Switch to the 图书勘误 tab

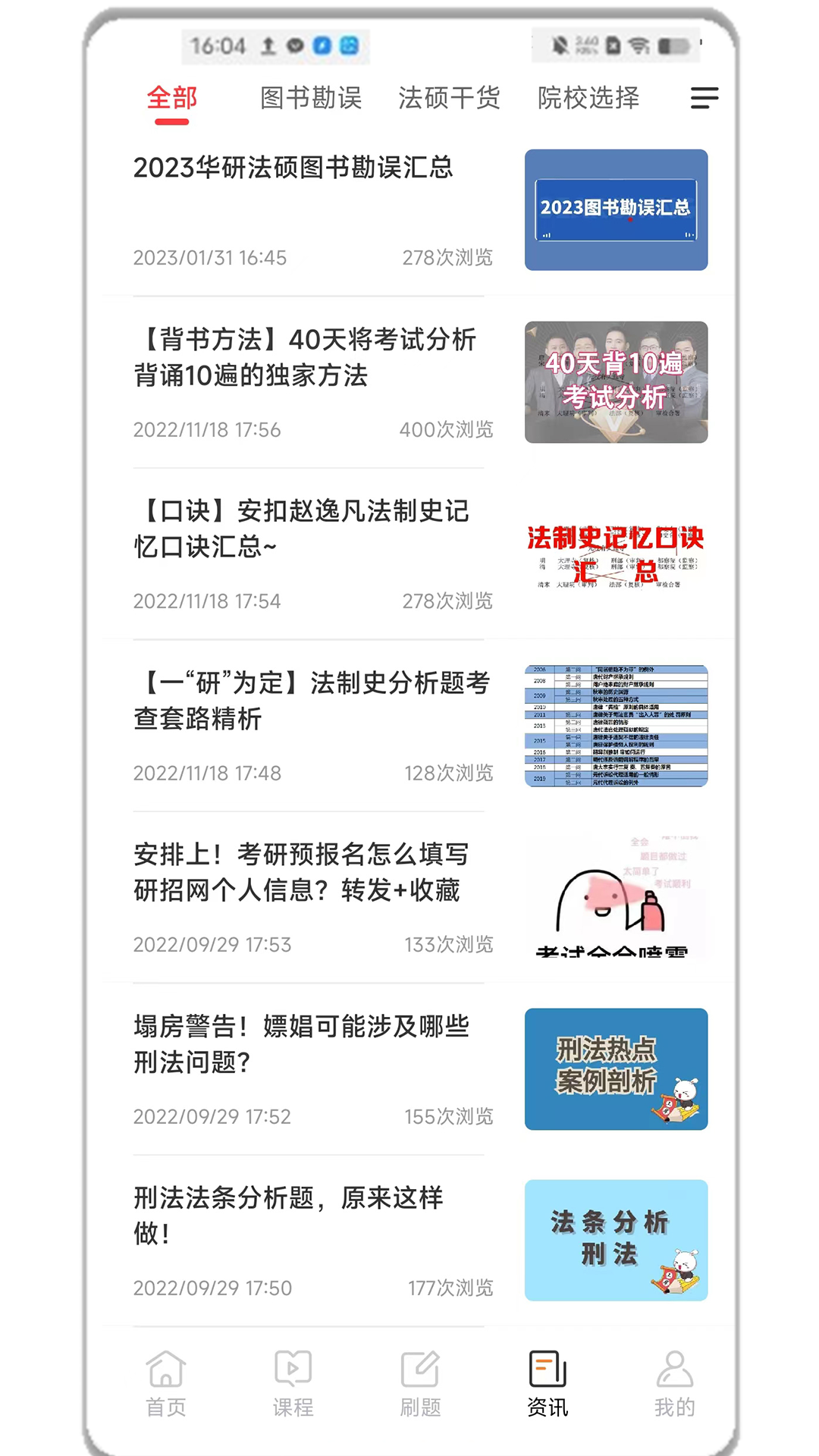click(311, 98)
